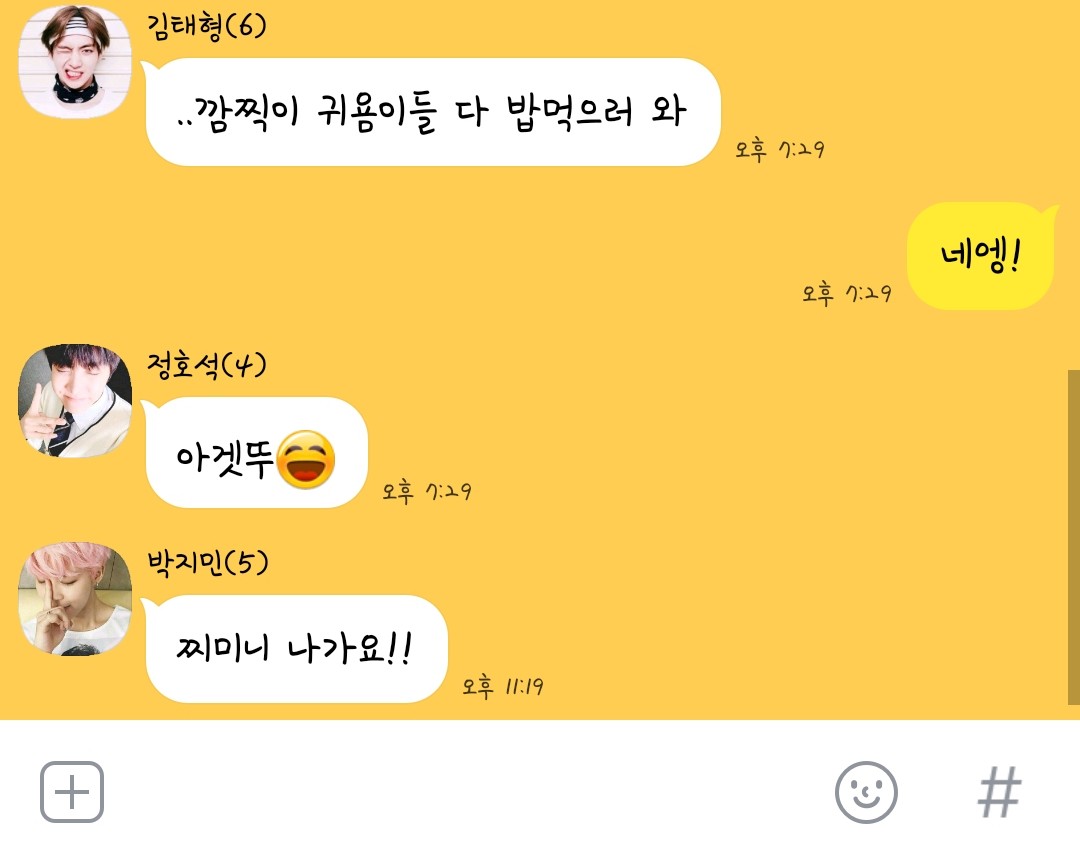Viewport: 1080px width, 864px height.
Task: Tap the hashtag search icon
Action: [x=999, y=792]
